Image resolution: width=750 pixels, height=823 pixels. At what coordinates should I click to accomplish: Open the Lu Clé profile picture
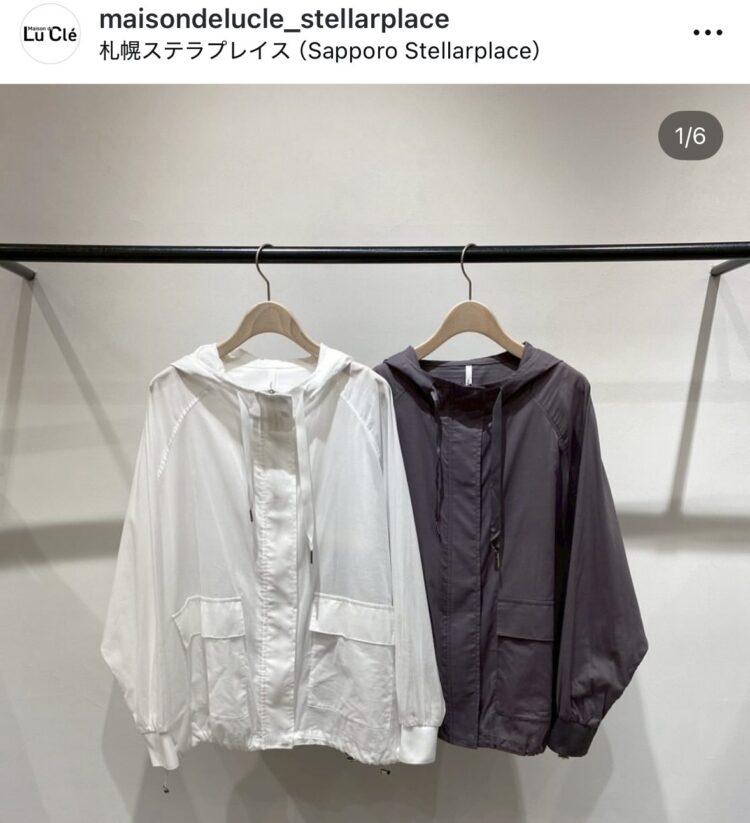coord(50,35)
